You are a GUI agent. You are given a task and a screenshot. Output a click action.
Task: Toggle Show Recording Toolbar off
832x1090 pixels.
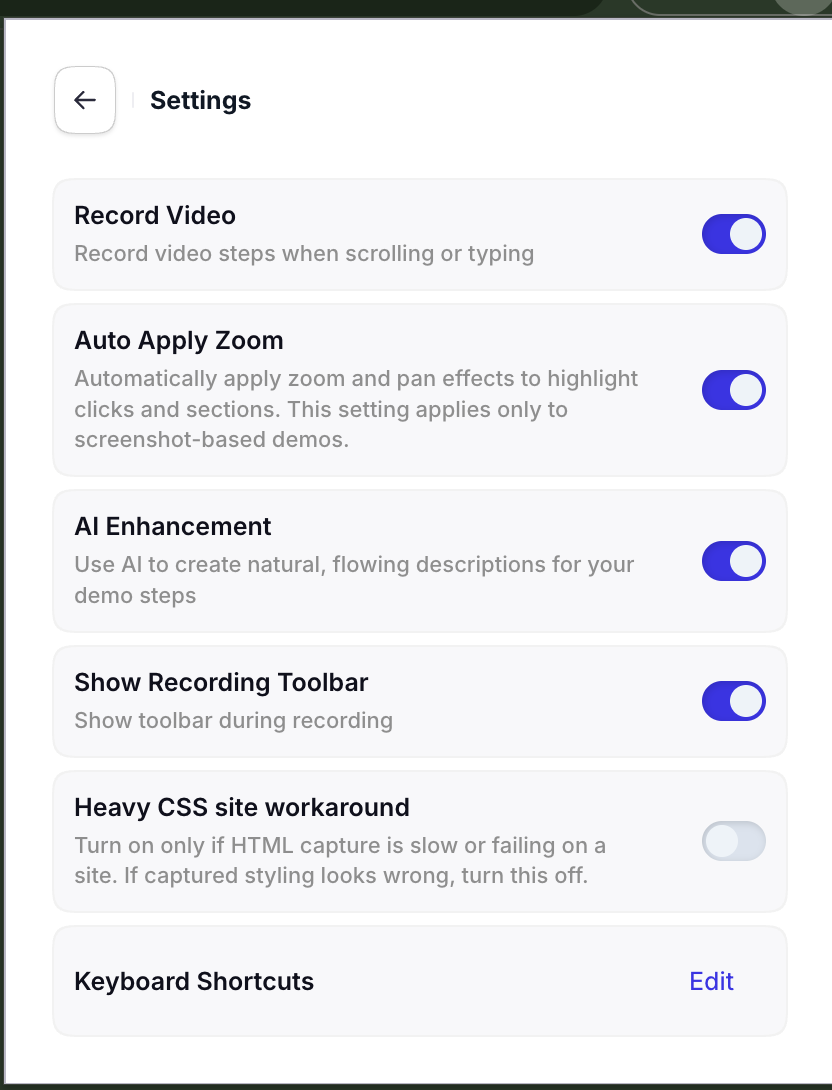tap(733, 701)
